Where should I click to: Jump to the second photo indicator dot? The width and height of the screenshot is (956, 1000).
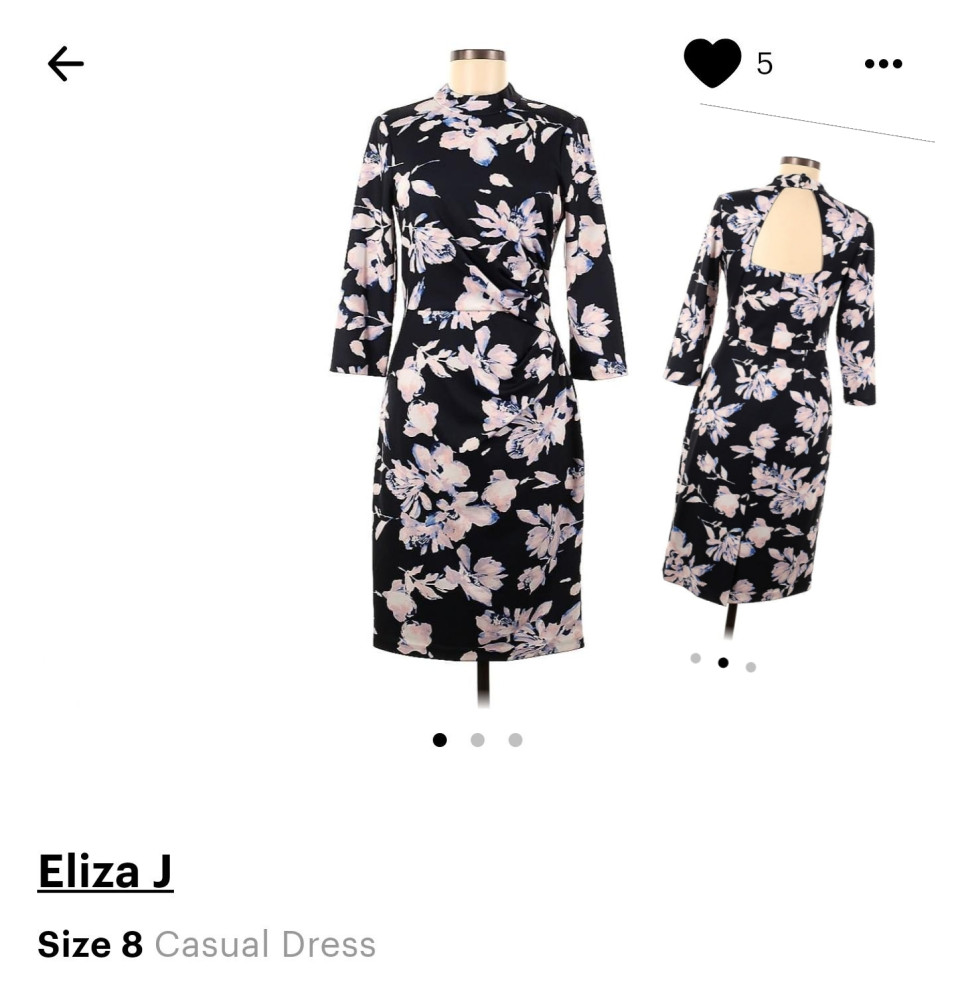477,740
